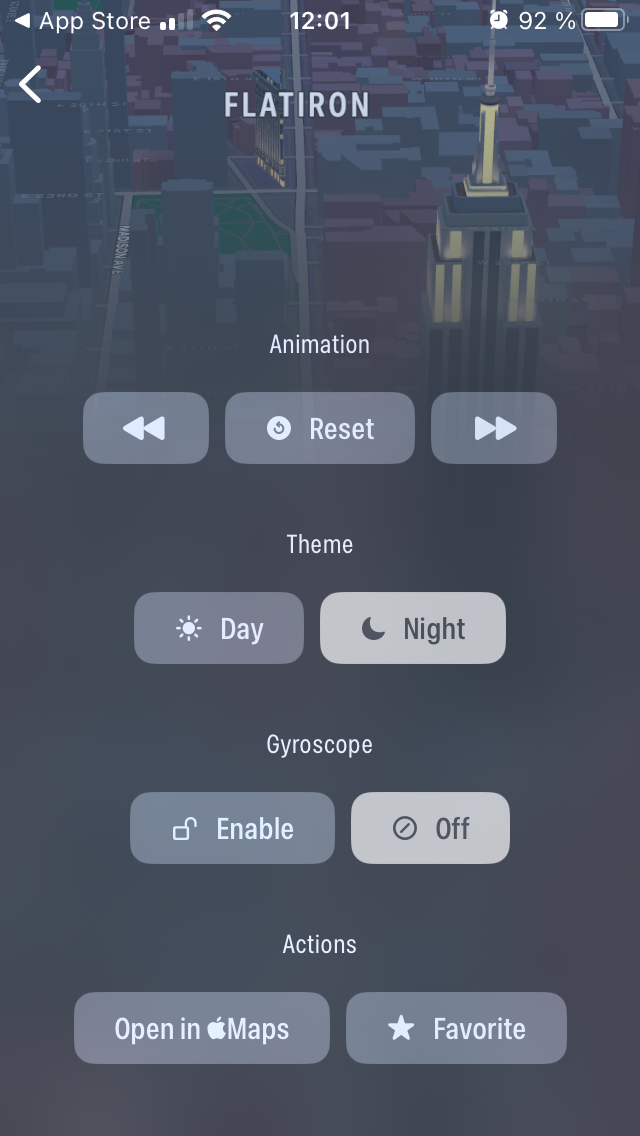
Task: Fast-forward the animation
Action: (494, 428)
